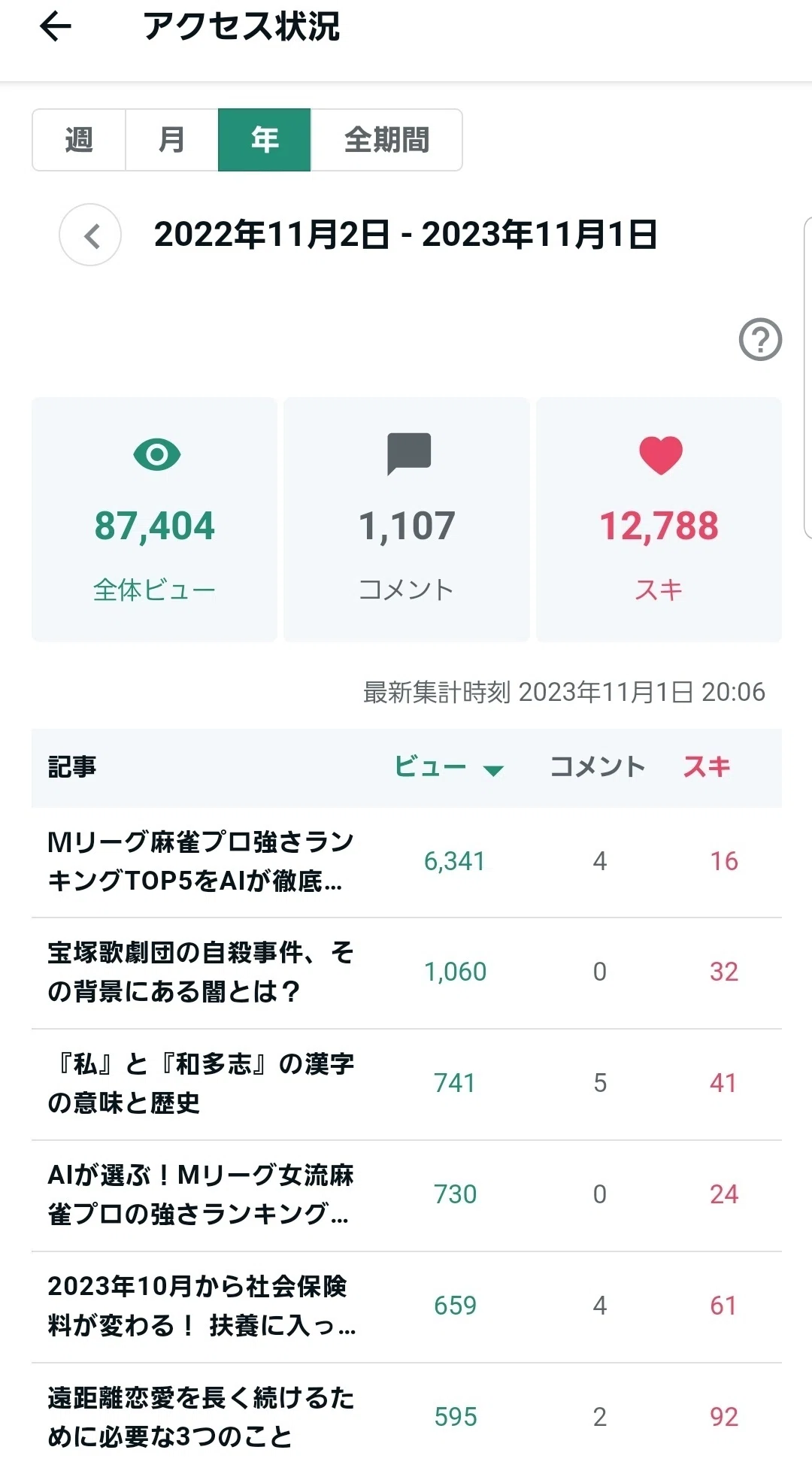Image resolution: width=812 pixels, height=1462 pixels.
Task: Switch to the 週 tab
Action: 79,140
